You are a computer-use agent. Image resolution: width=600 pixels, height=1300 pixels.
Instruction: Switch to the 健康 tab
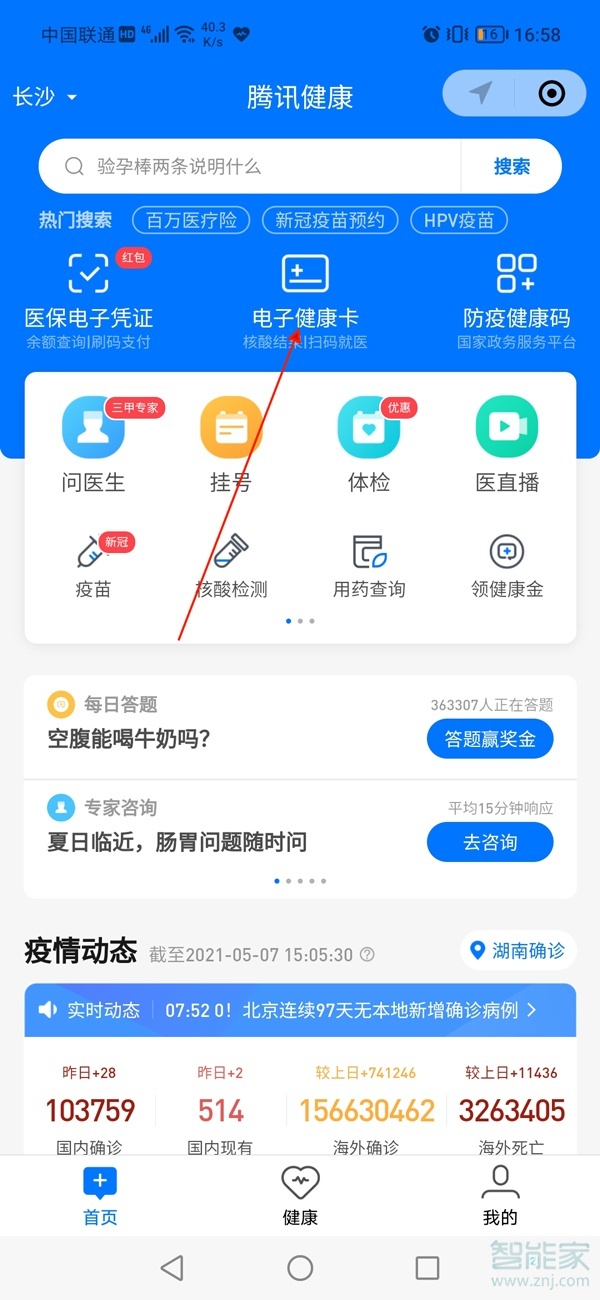(300, 1196)
